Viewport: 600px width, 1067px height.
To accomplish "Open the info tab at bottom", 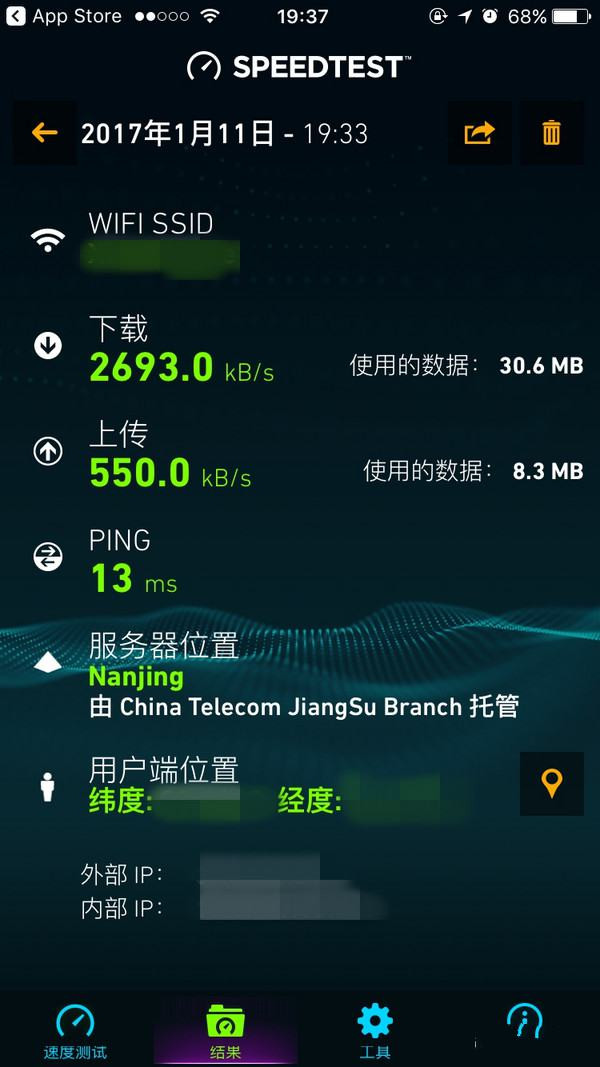I will (x=524, y=1025).
